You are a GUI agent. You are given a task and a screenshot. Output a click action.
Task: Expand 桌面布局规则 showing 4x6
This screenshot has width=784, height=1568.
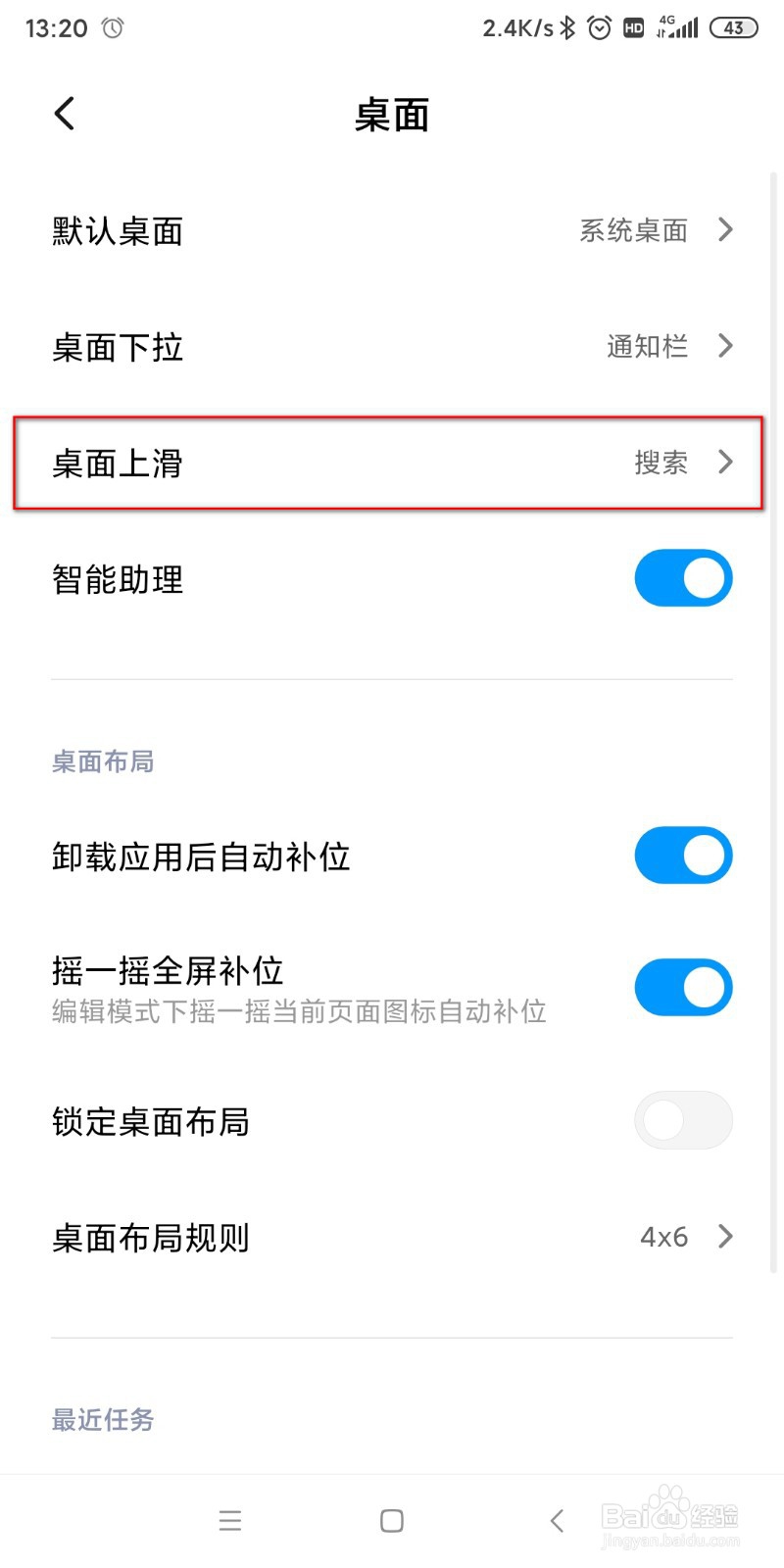click(x=724, y=1237)
